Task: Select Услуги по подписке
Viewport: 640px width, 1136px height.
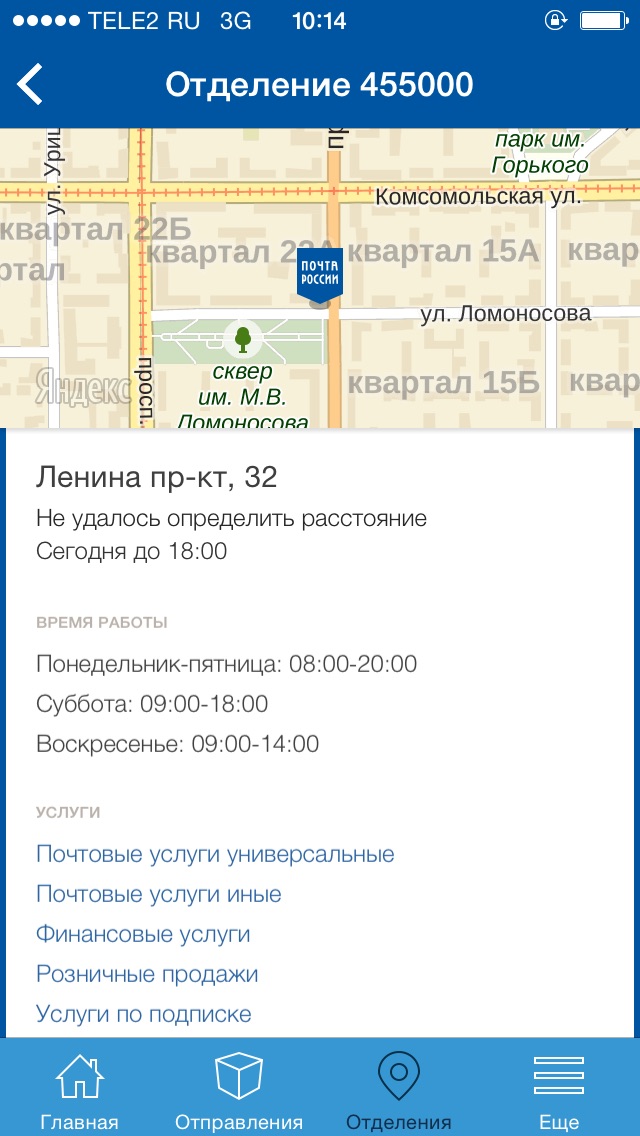Action: pos(144,1015)
